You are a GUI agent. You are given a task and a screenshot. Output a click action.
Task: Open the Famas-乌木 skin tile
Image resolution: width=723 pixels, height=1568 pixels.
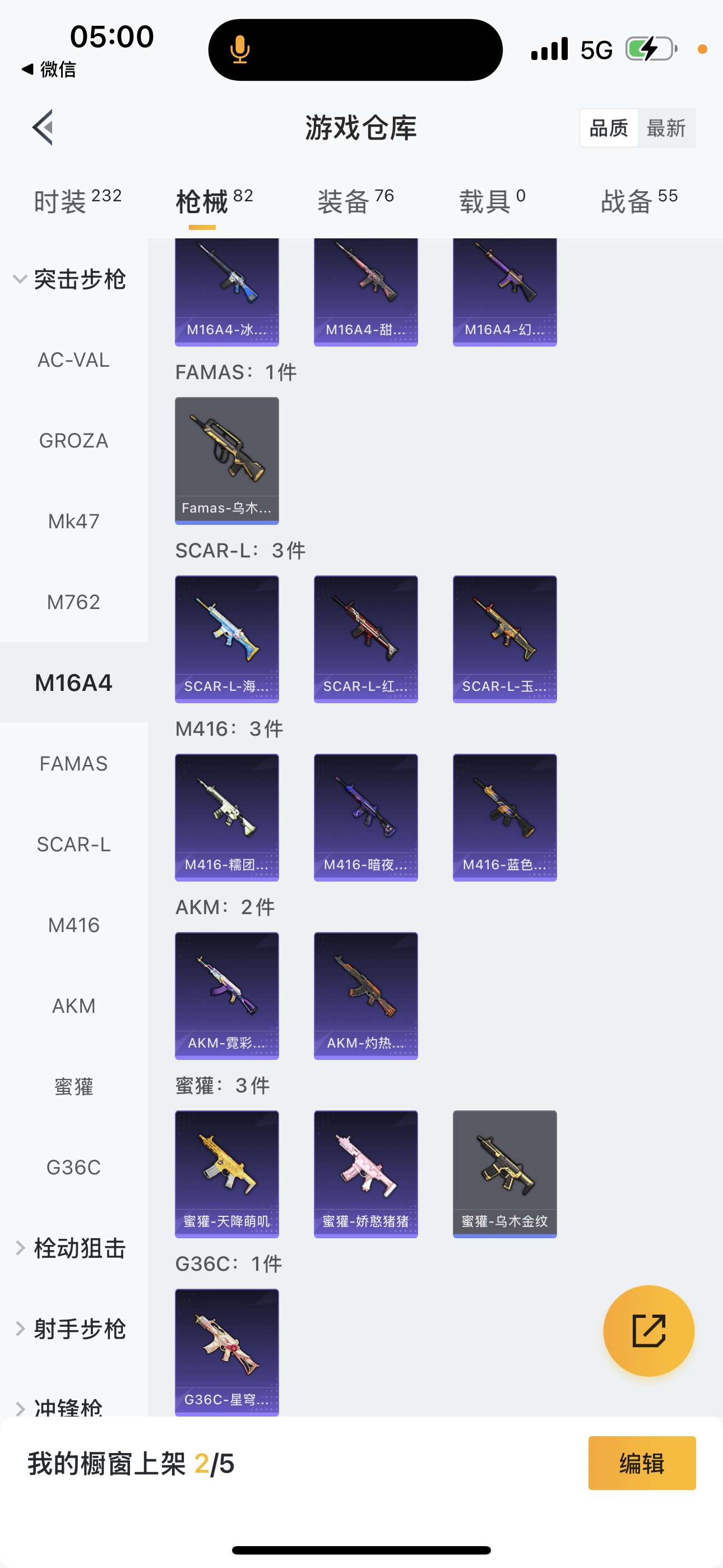coord(227,460)
